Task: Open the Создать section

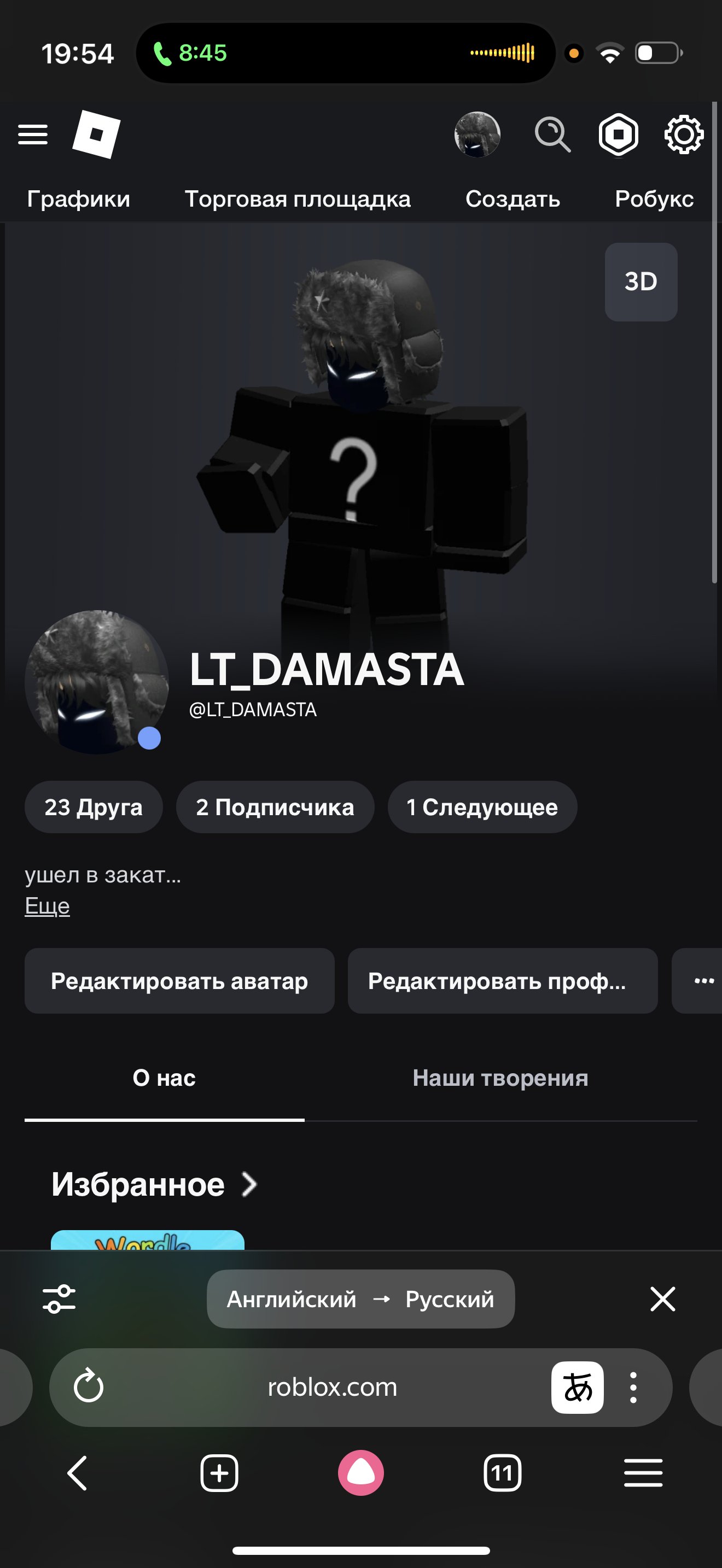Action: pyautogui.click(x=513, y=199)
